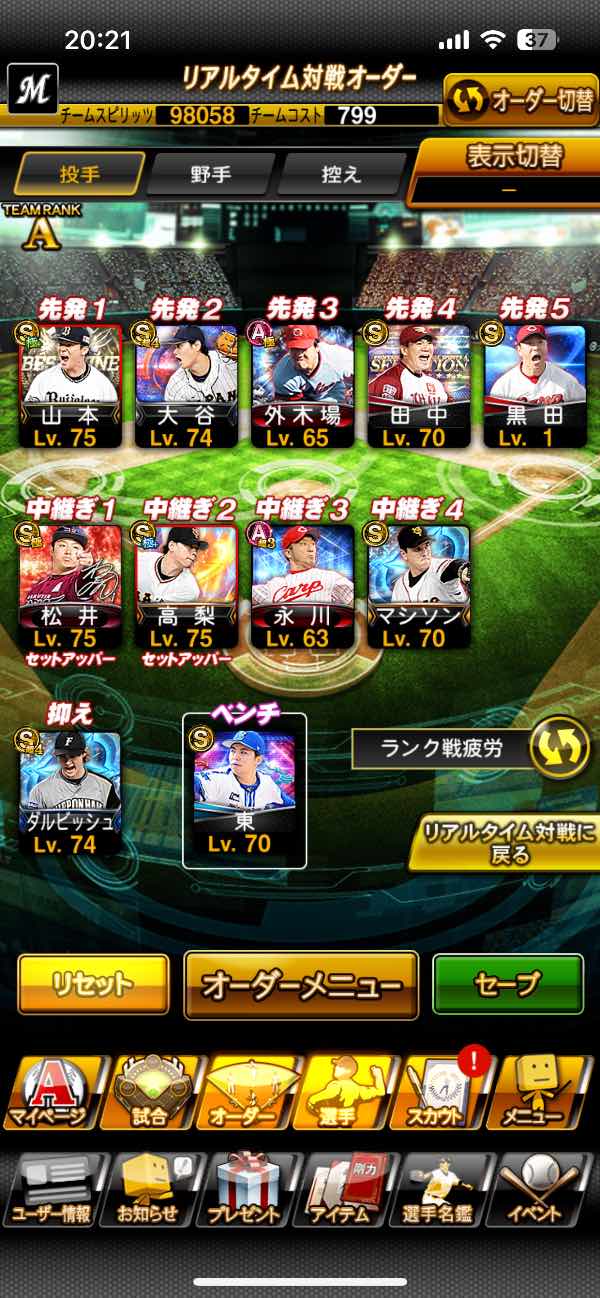Viewport: 600px width, 1298px height.
Task: Tap the オーダー切替 button
Action: click(521, 101)
